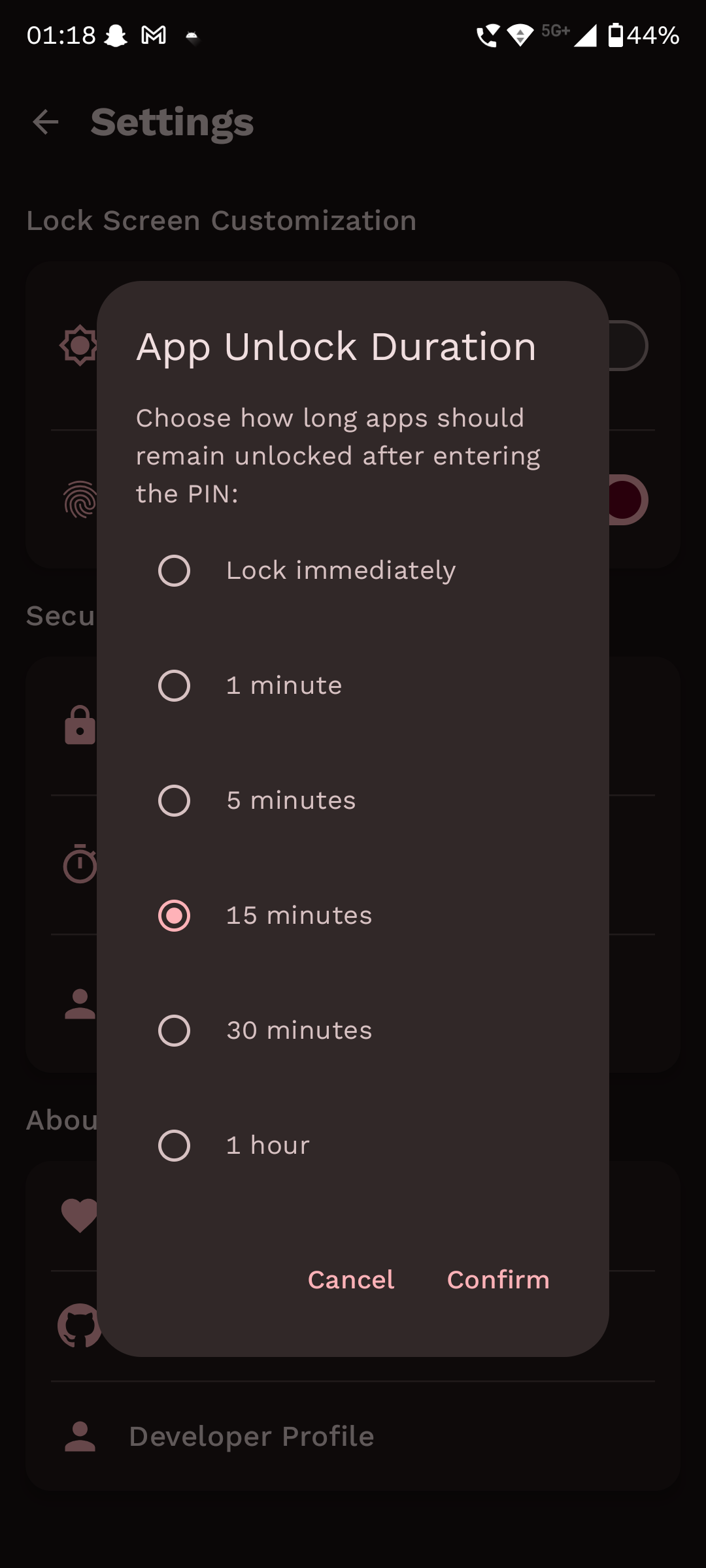Choose the 1 hour option
Screen dimensions: 706x1568
[353, 1145]
